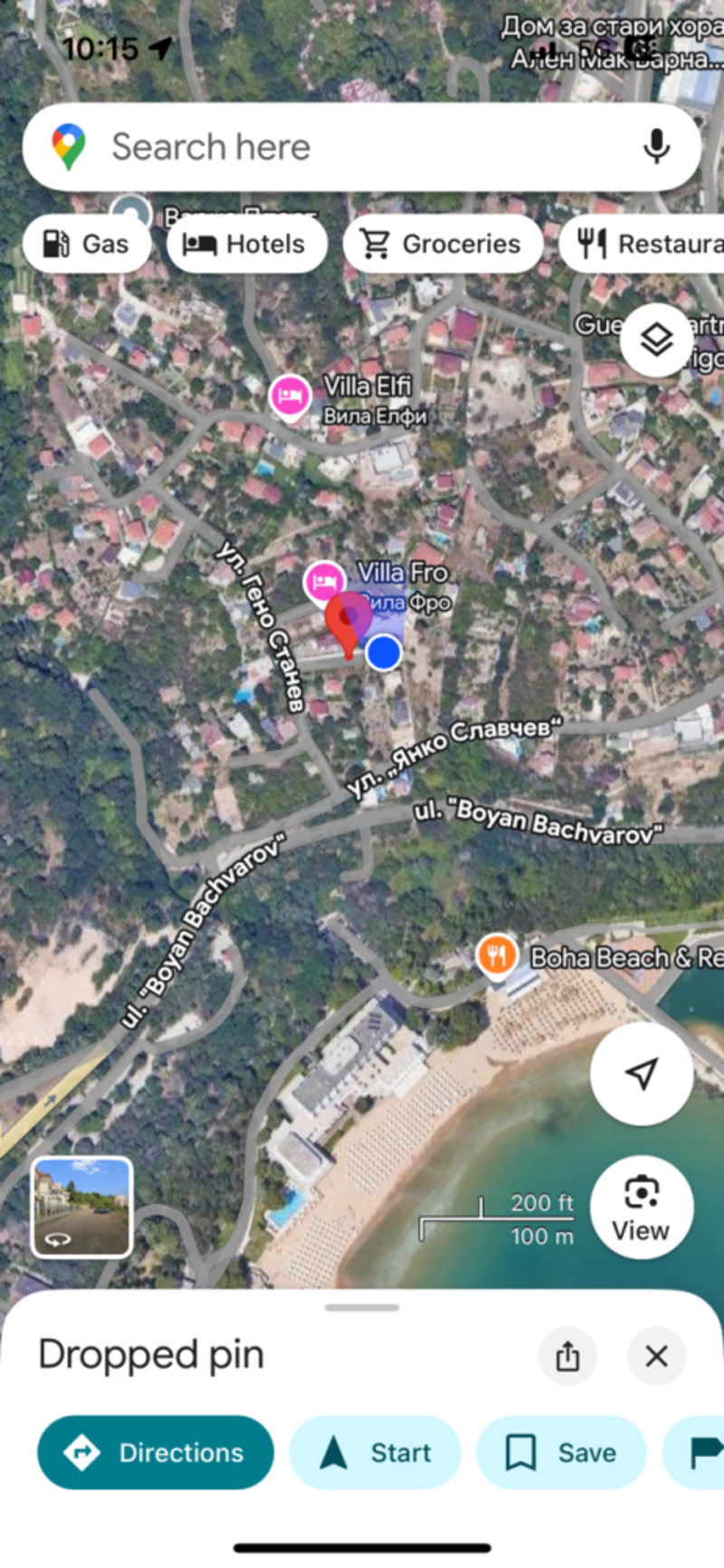Open Live View with the View button

point(642,1208)
